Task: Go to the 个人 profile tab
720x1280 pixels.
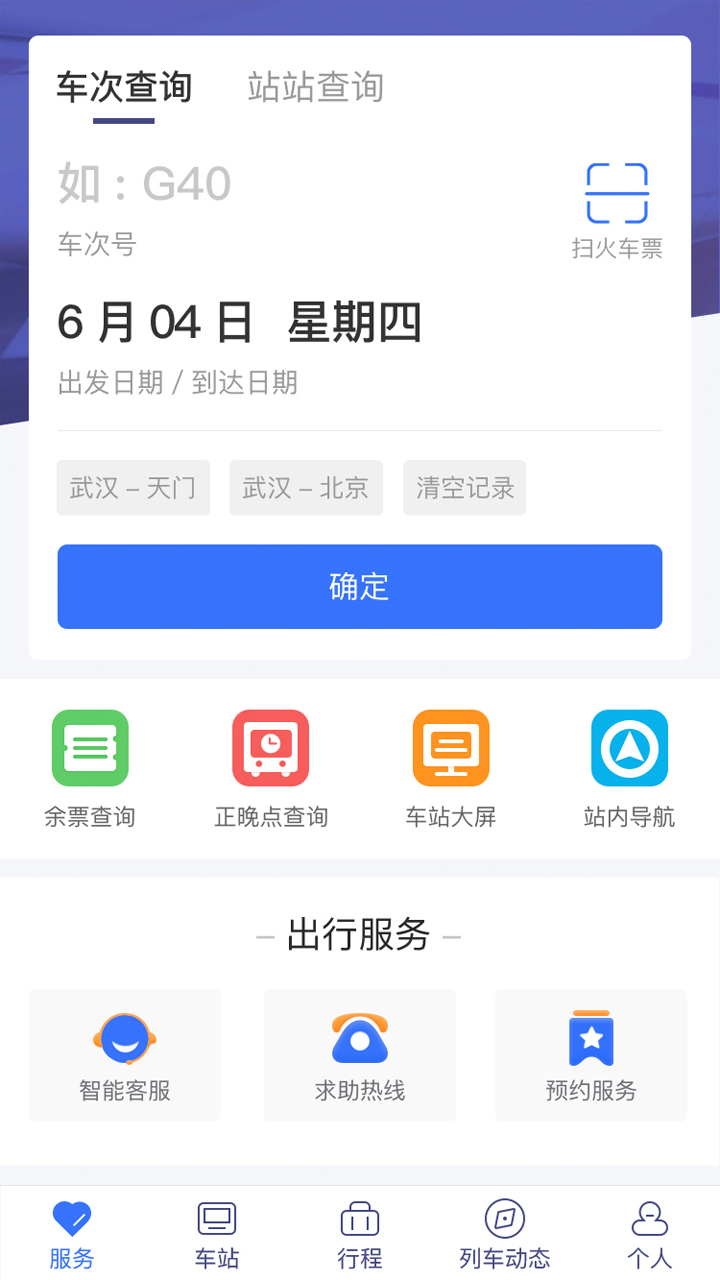Action: [649, 1235]
